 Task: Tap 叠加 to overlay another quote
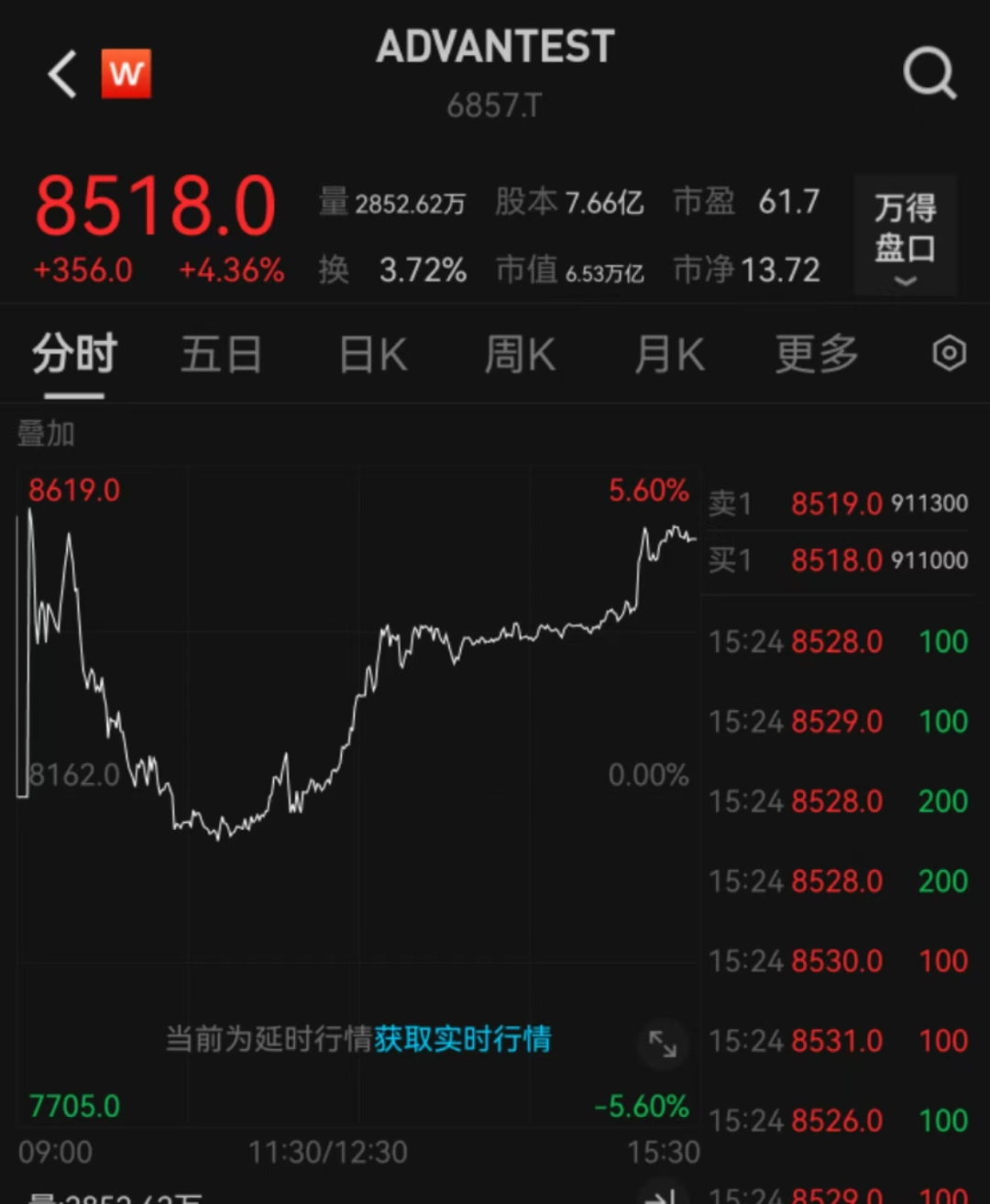(x=46, y=434)
